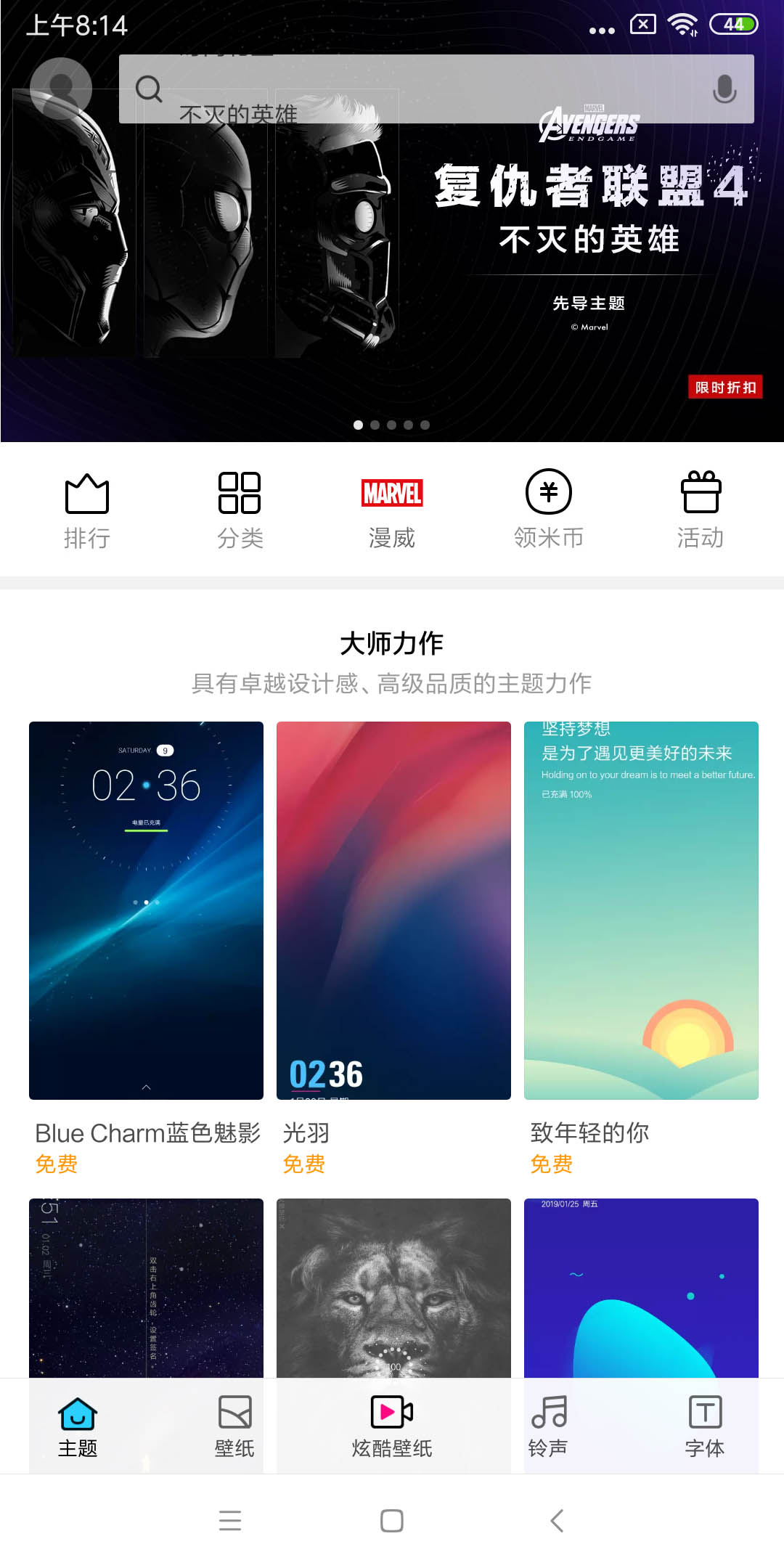Switch to the 炫酷壁纸 tab
This screenshot has width=784, height=1568.
point(392,1426)
